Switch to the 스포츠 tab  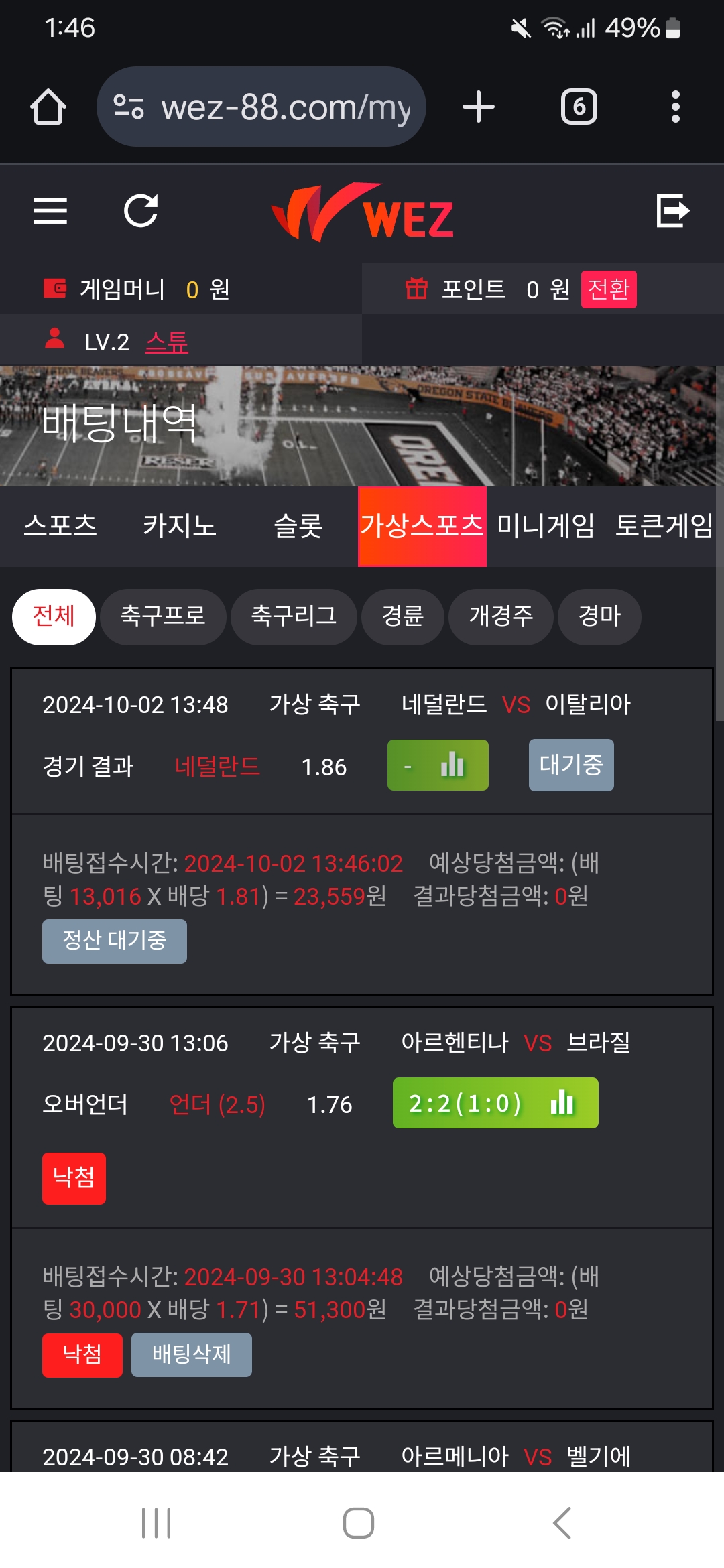click(x=60, y=526)
